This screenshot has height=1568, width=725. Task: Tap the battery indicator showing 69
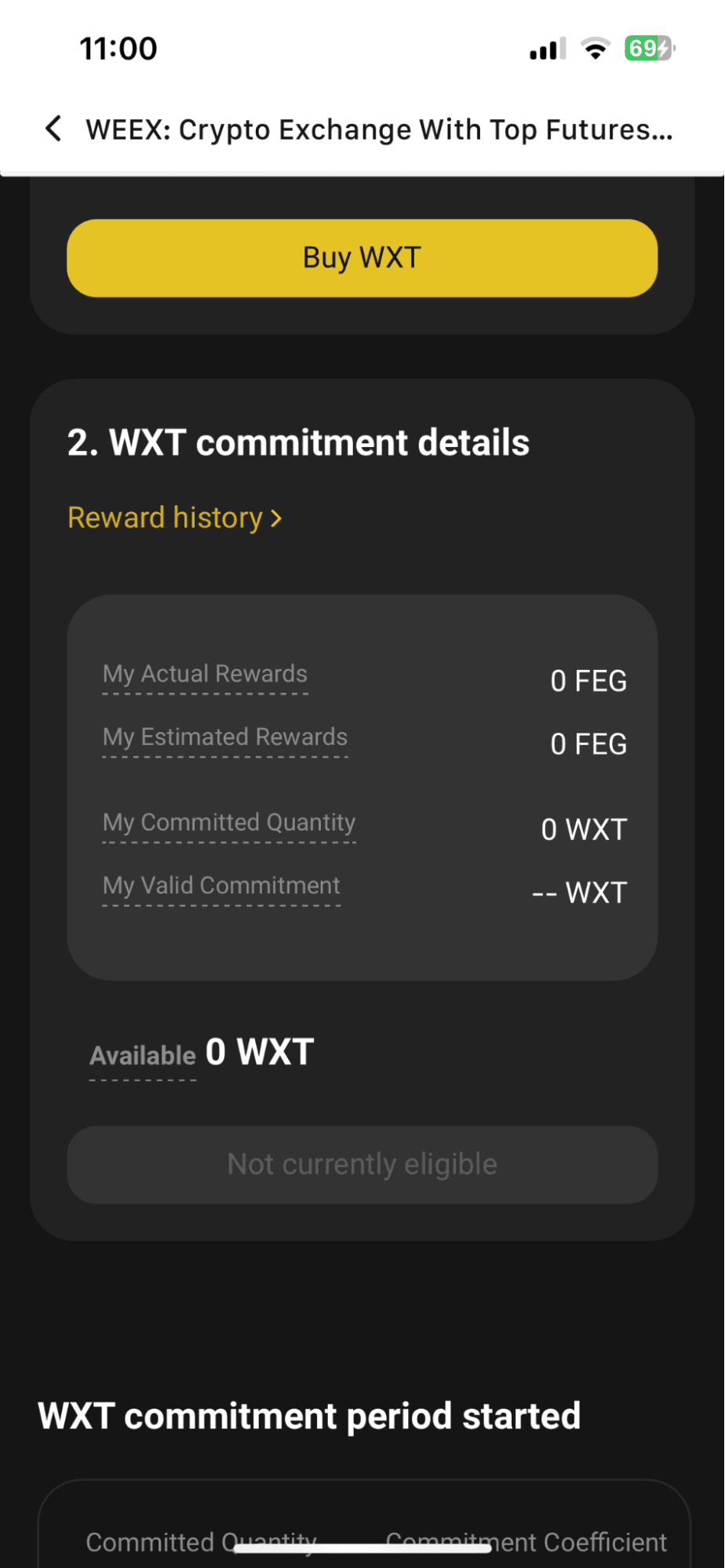click(648, 47)
